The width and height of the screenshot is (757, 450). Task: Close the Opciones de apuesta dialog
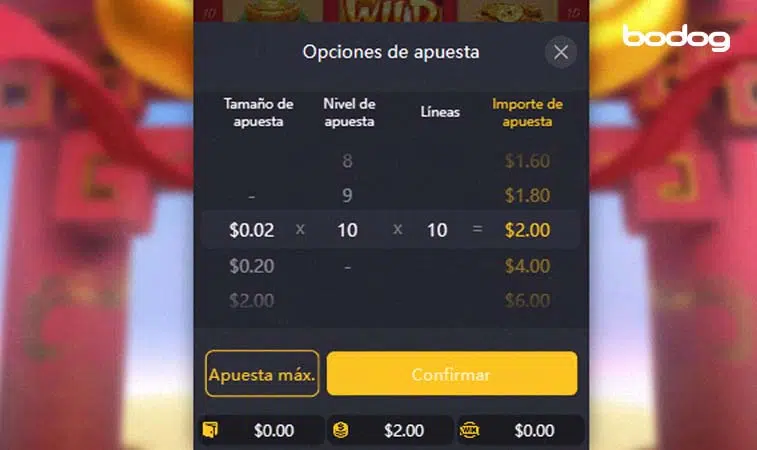(x=561, y=53)
